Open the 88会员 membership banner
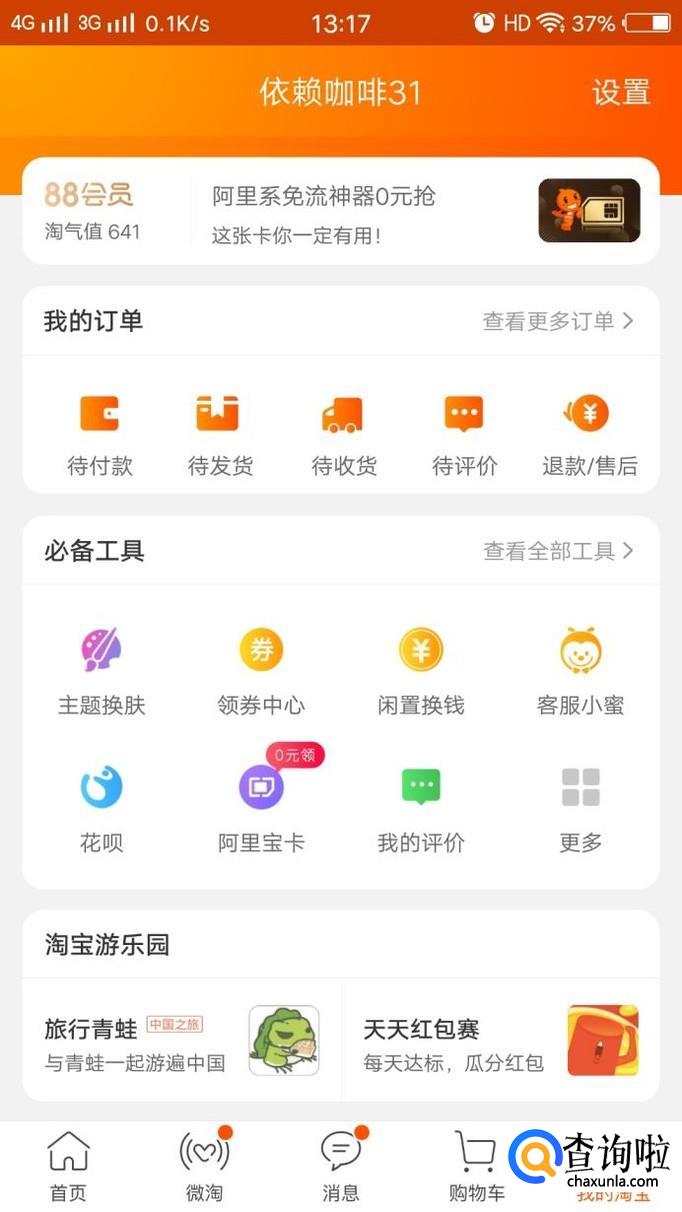The width and height of the screenshot is (682, 1212). click(x=92, y=211)
